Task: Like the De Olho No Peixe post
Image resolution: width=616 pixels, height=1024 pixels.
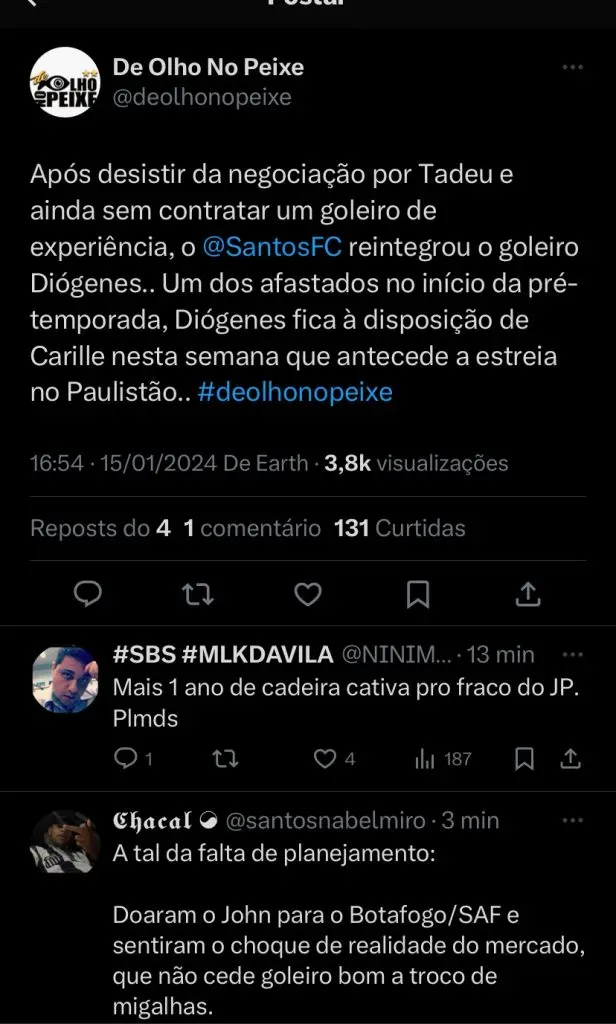Action: 308,594
